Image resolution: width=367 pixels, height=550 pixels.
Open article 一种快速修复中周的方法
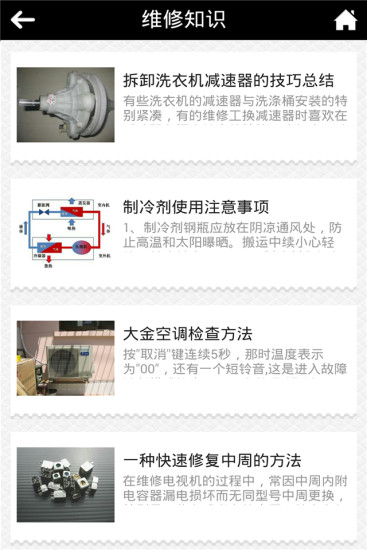point(184,486)
